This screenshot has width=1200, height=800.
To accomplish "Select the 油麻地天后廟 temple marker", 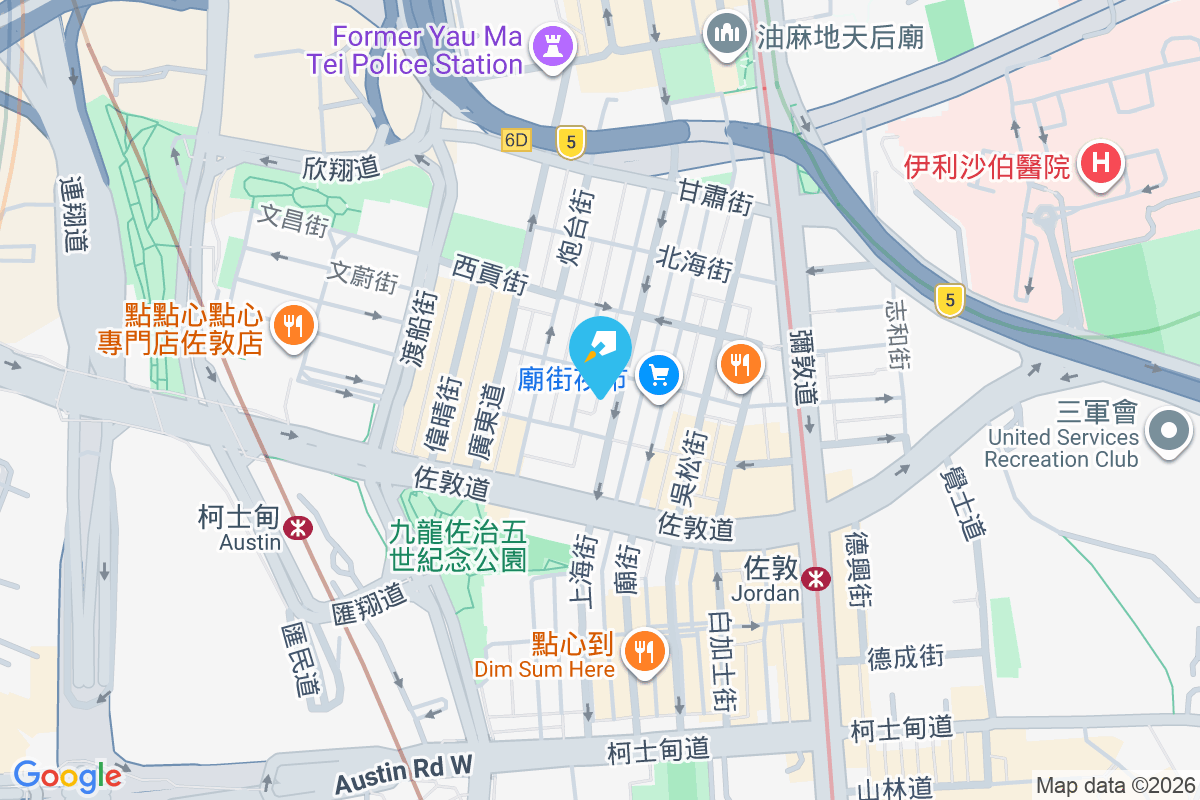I will [727, 35].
